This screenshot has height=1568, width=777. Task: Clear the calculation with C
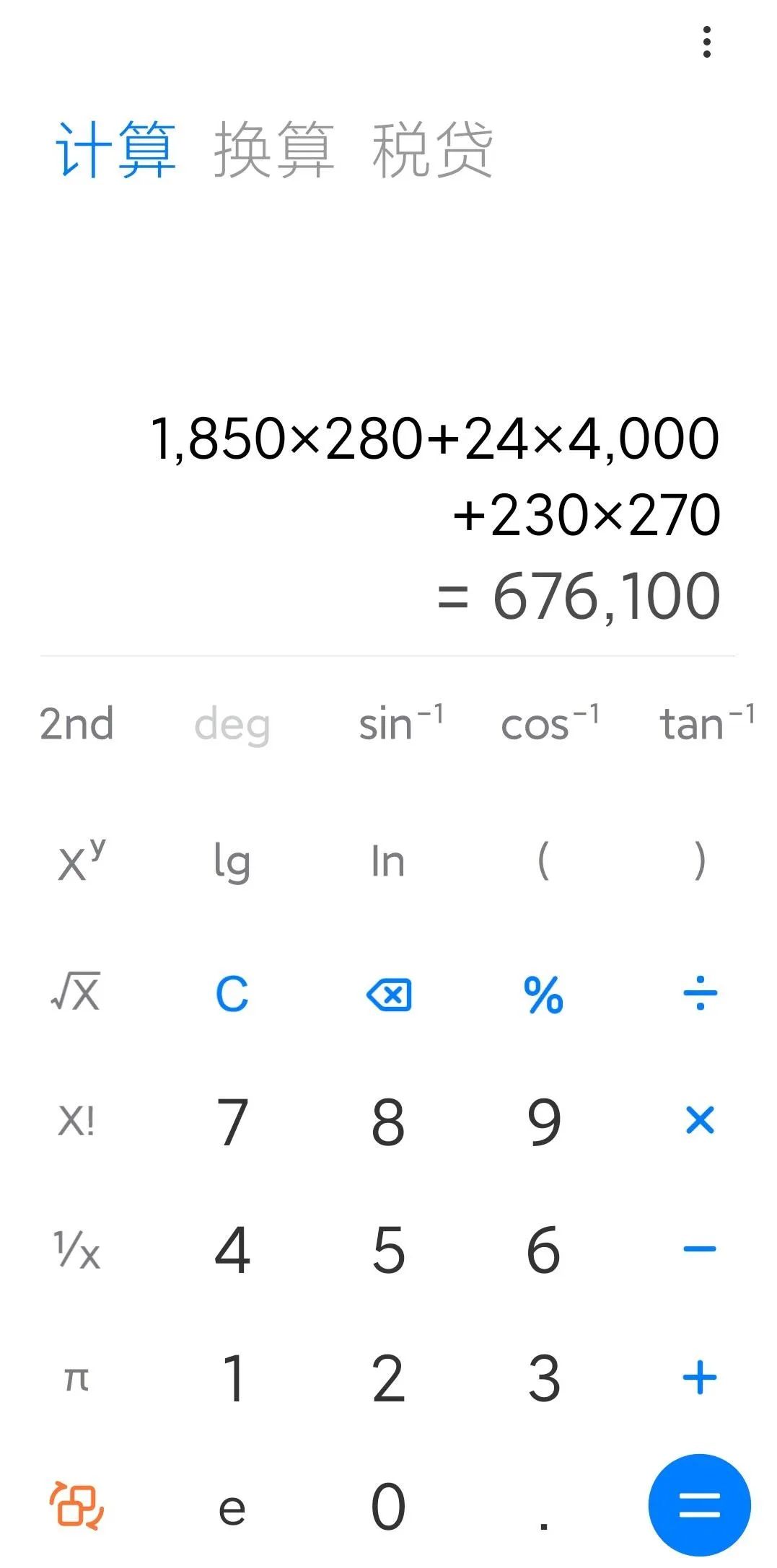tap(232, 995)
